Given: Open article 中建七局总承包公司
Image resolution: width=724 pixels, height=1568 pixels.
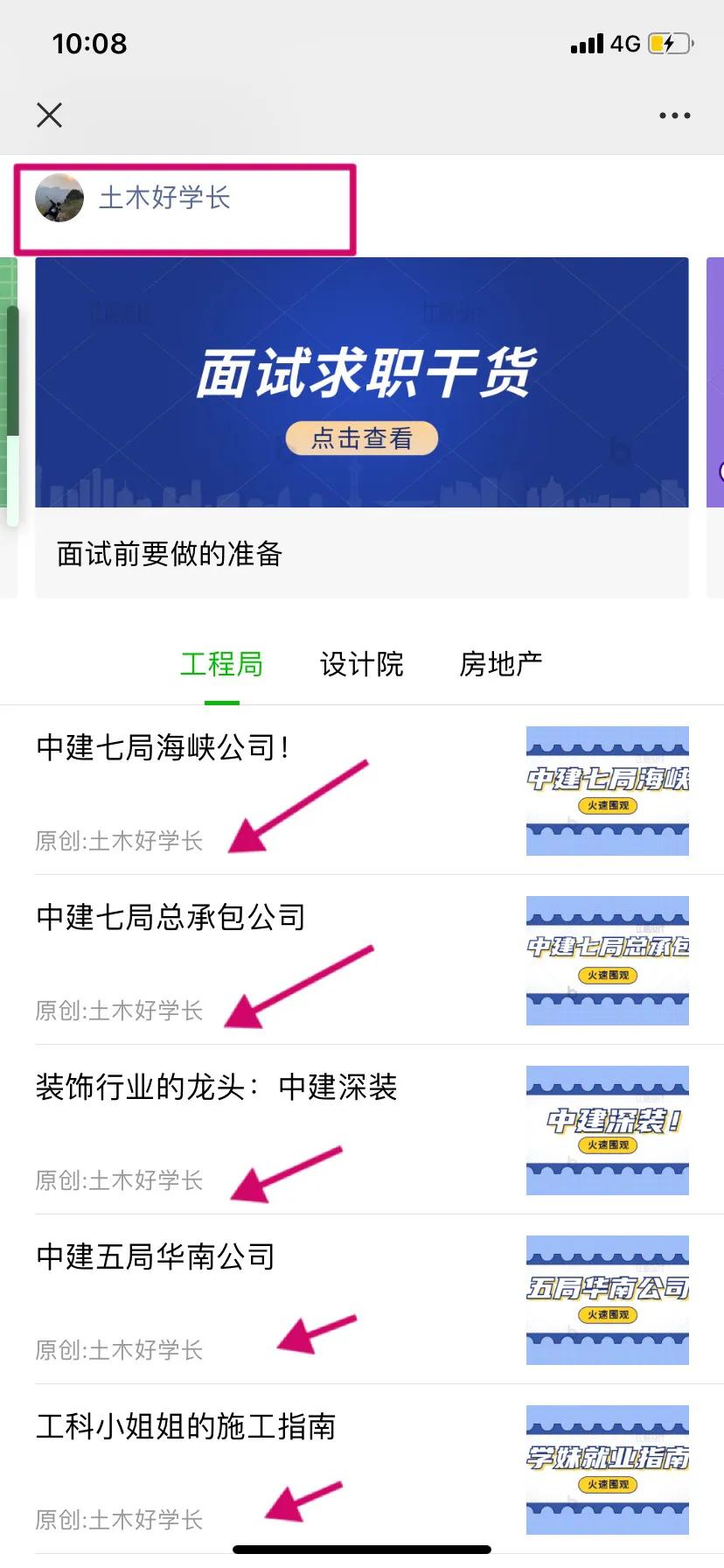Looking at the screenshot, I should point(171,917).
